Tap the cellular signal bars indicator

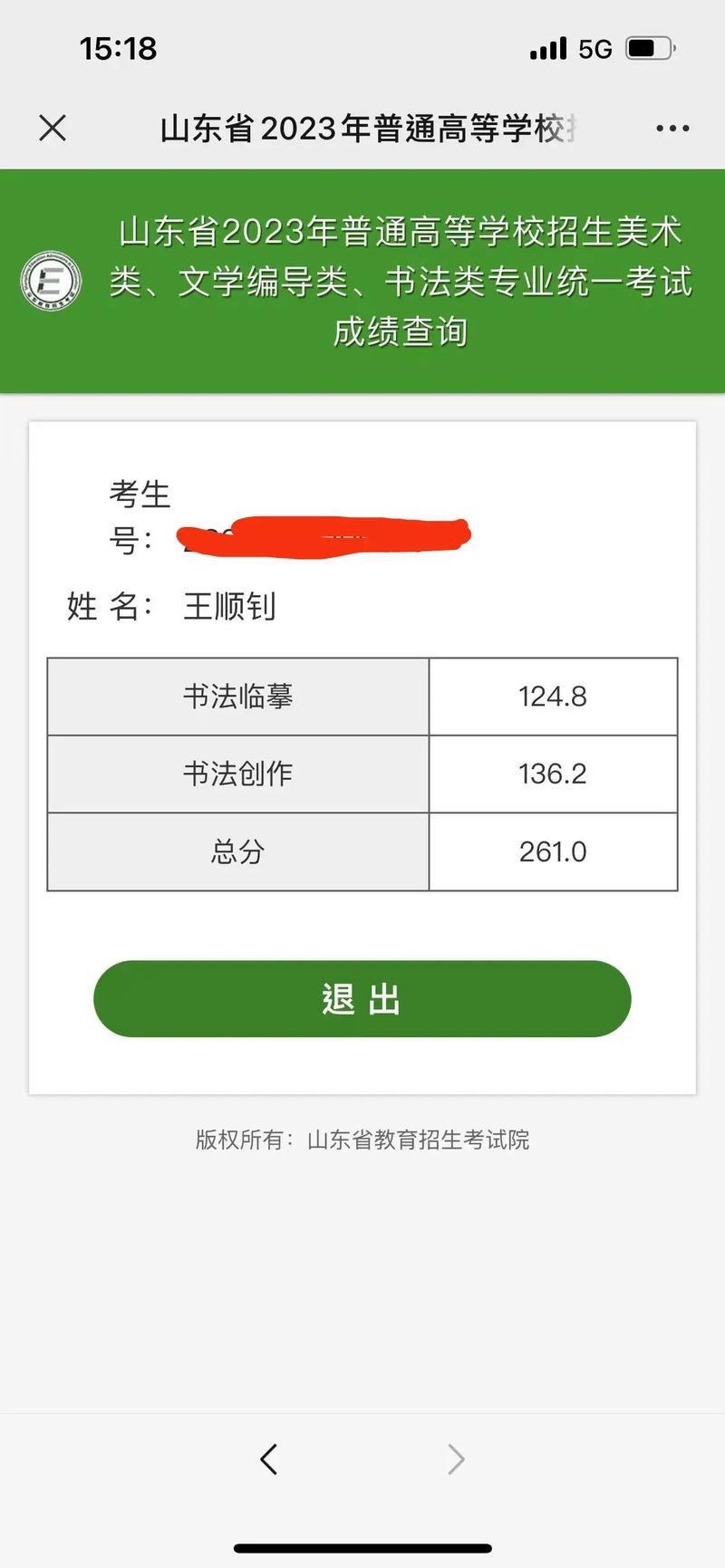(547, 47)
